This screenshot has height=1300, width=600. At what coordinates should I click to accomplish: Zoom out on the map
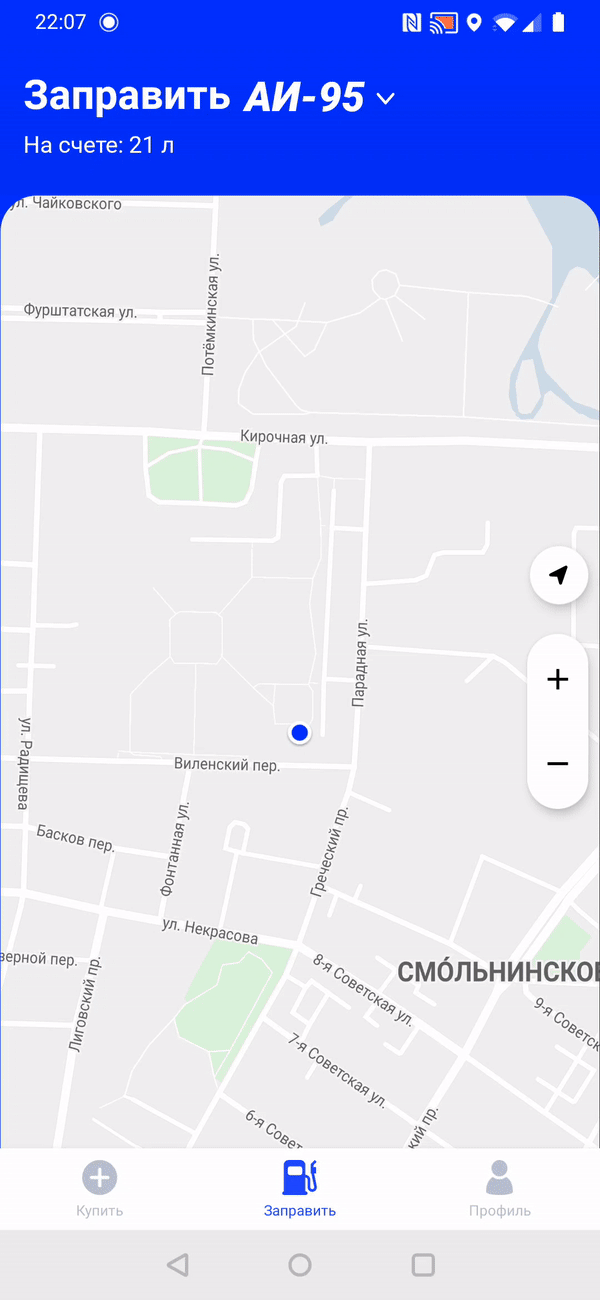pyautogui.click(x=558, y=764)
